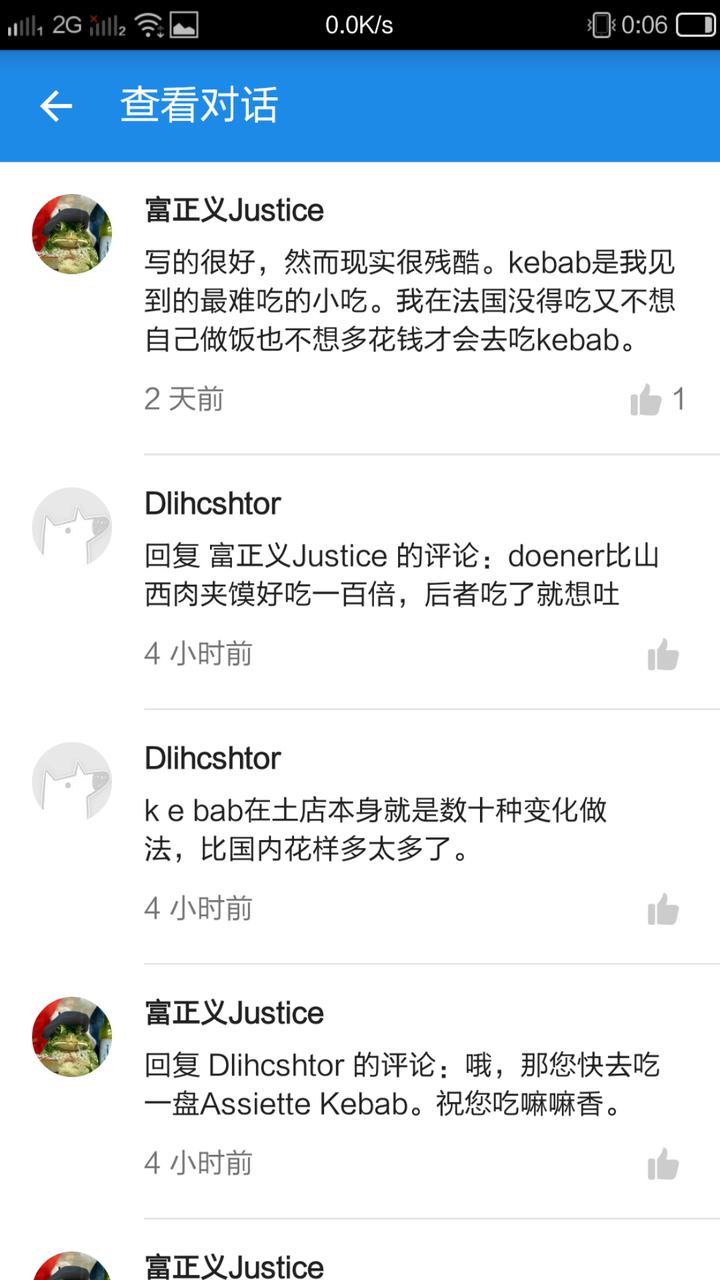Go back from 查看对话 screen
Viewport: 720px width, 1280px height.
tap(56, 106)
